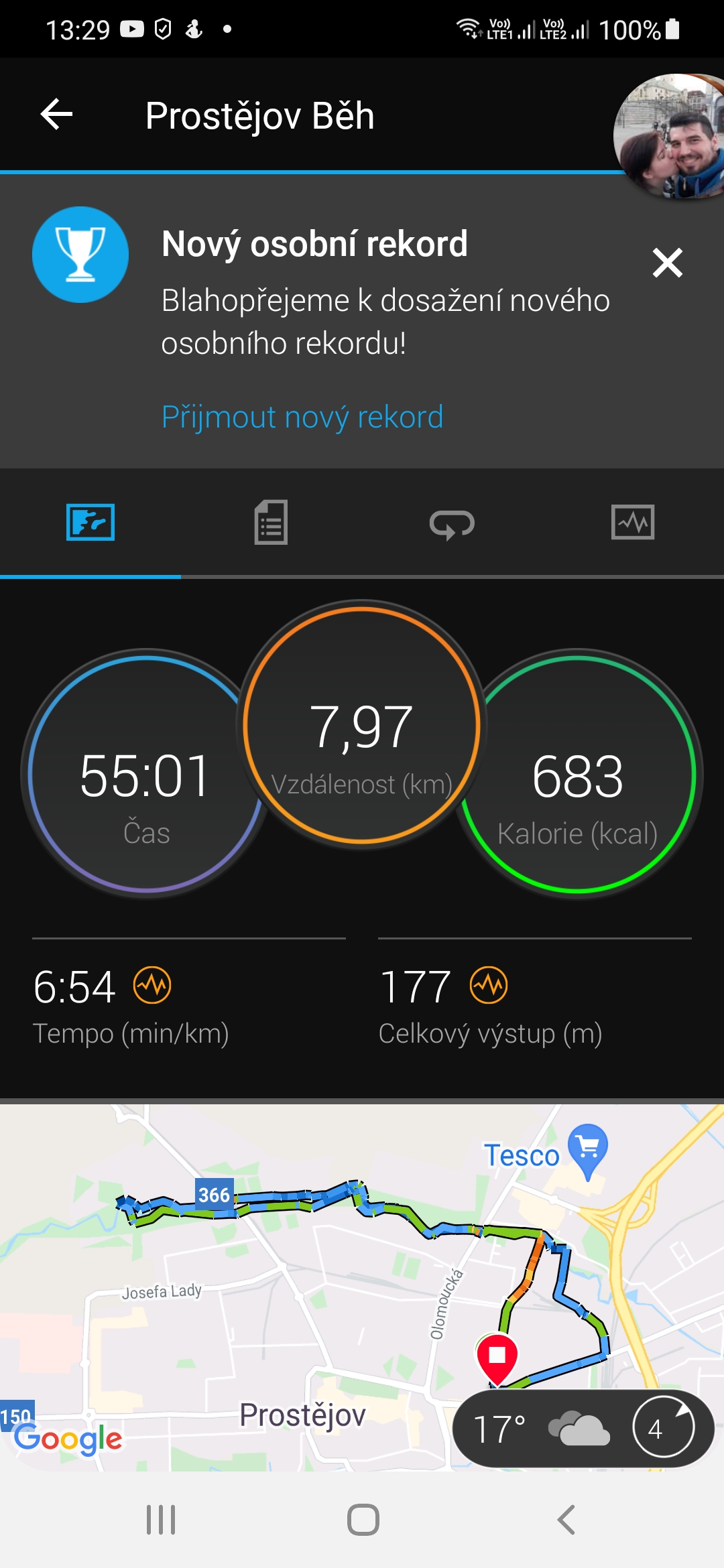Tap the system home button
The image size is (724, 1568).
(x=363, y=1520)
